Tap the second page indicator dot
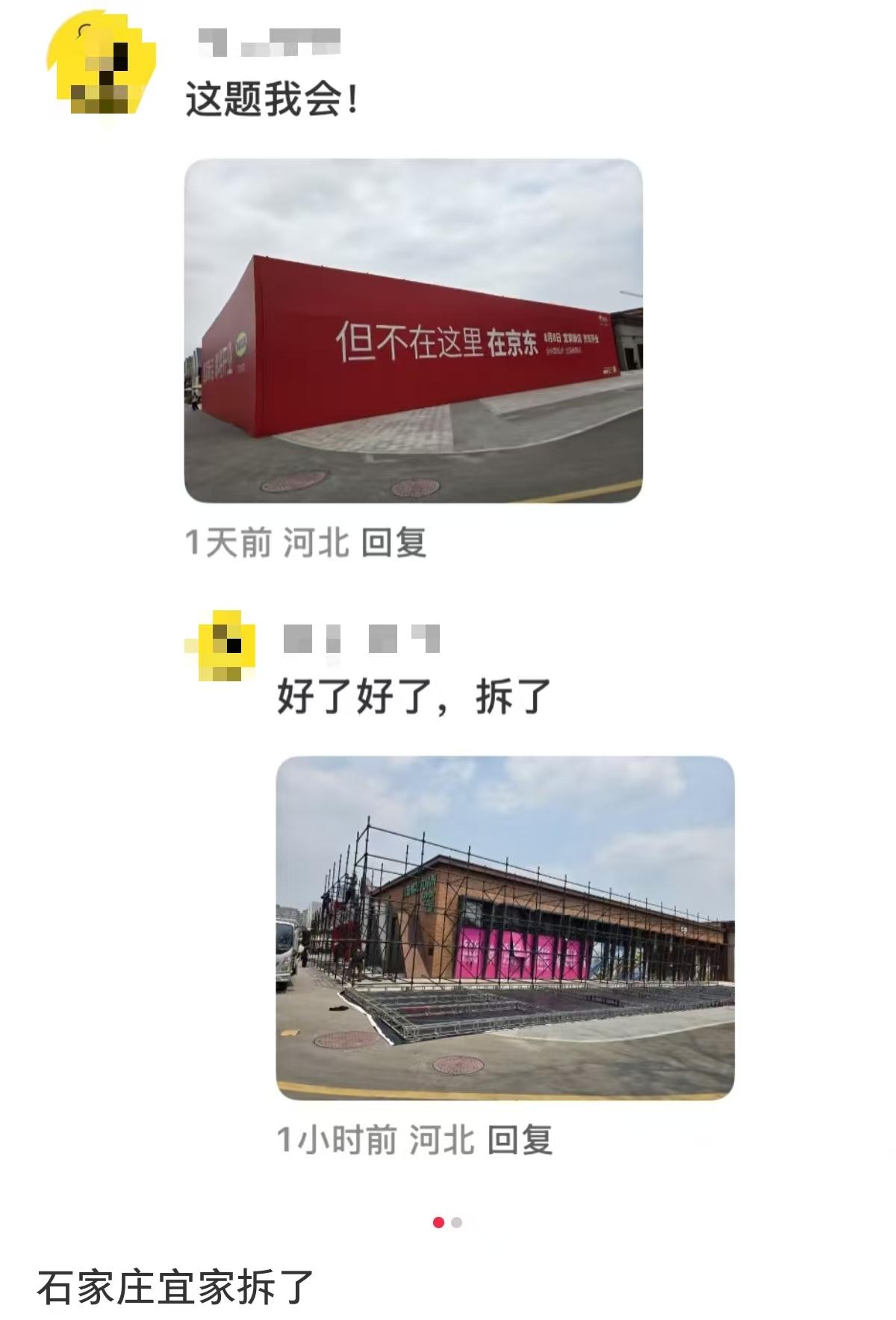 457,1222
